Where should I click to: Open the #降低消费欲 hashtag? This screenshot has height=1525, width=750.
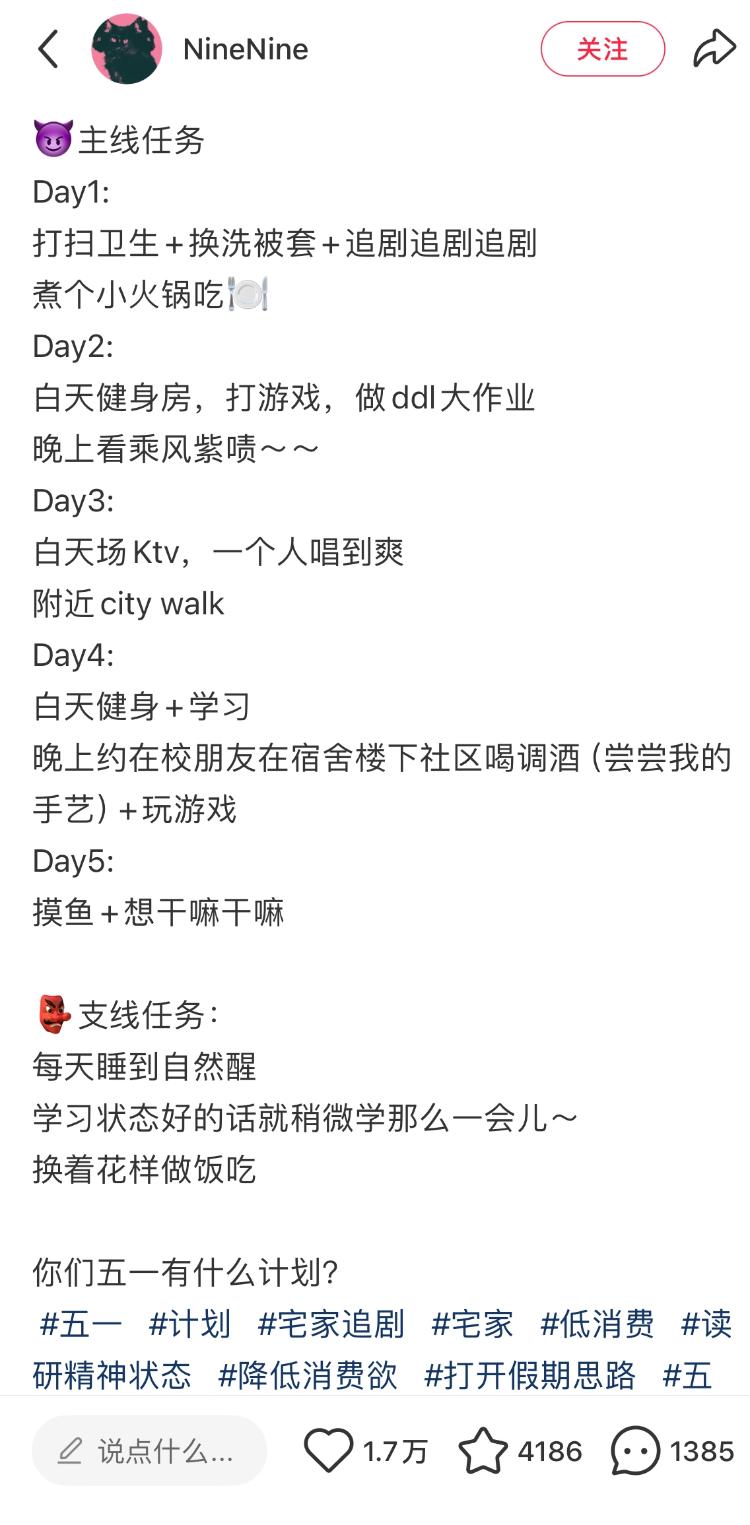(x=308, y=1376)
